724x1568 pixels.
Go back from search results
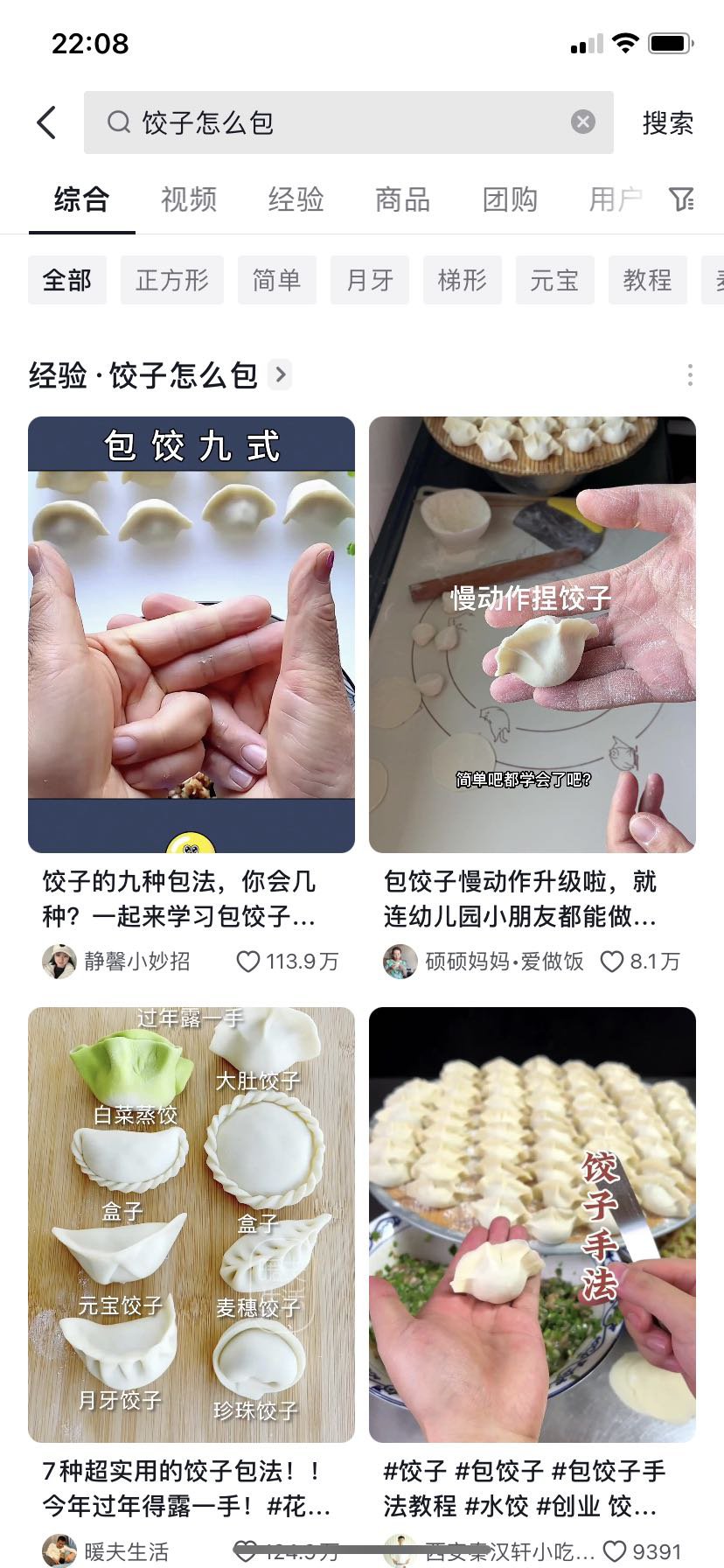coord(47,122)
